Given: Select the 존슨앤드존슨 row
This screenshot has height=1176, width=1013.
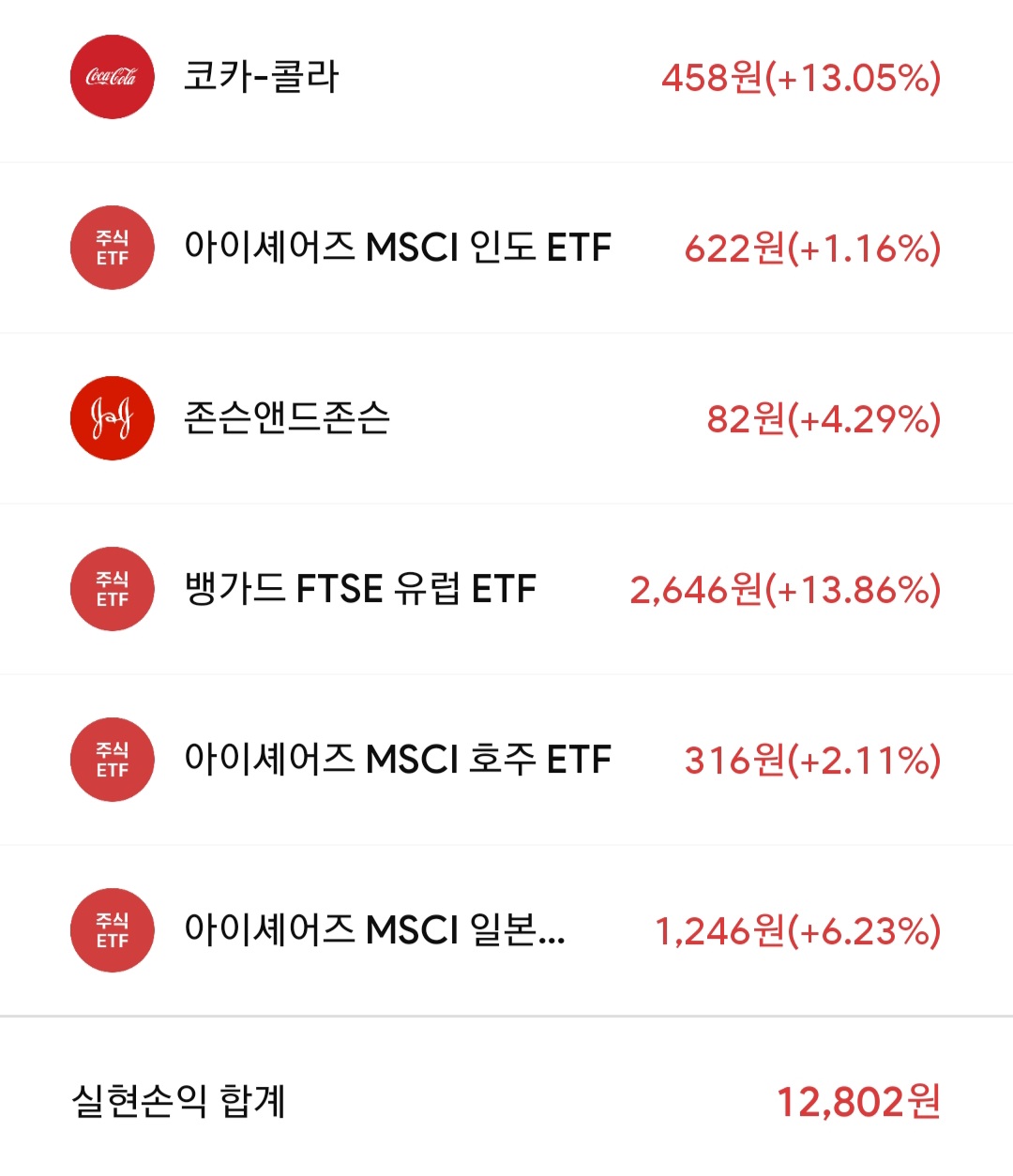Looking at the screenshot, I should click(506, 418).
